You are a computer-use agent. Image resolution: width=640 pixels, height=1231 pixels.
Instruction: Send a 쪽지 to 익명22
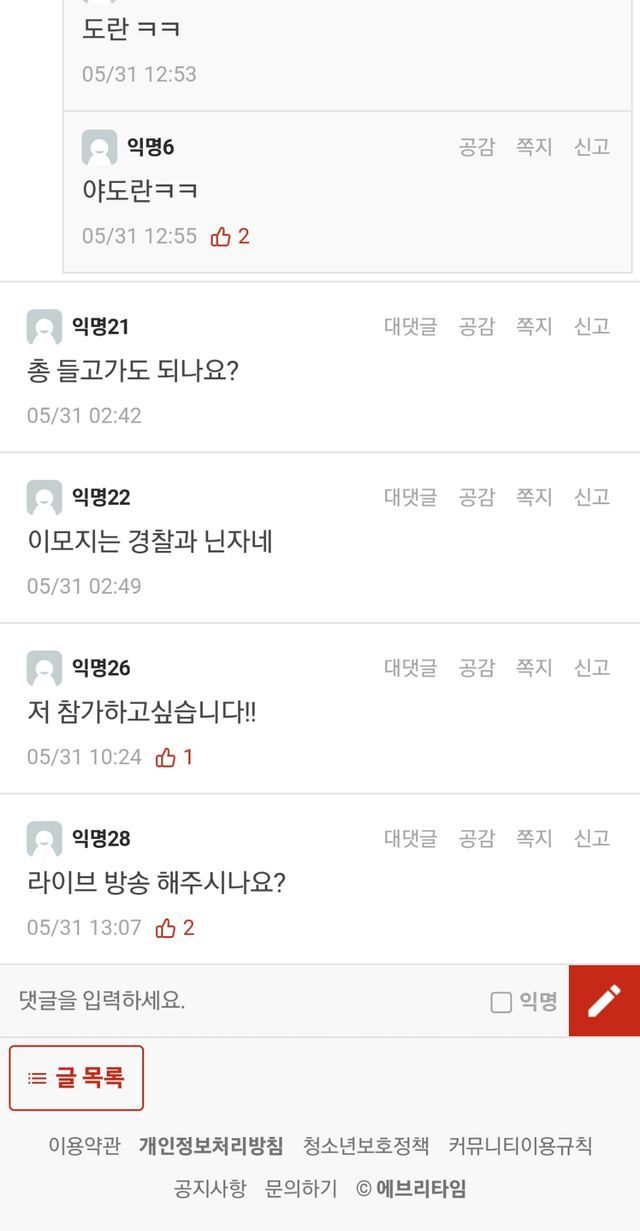click(534, 497)
